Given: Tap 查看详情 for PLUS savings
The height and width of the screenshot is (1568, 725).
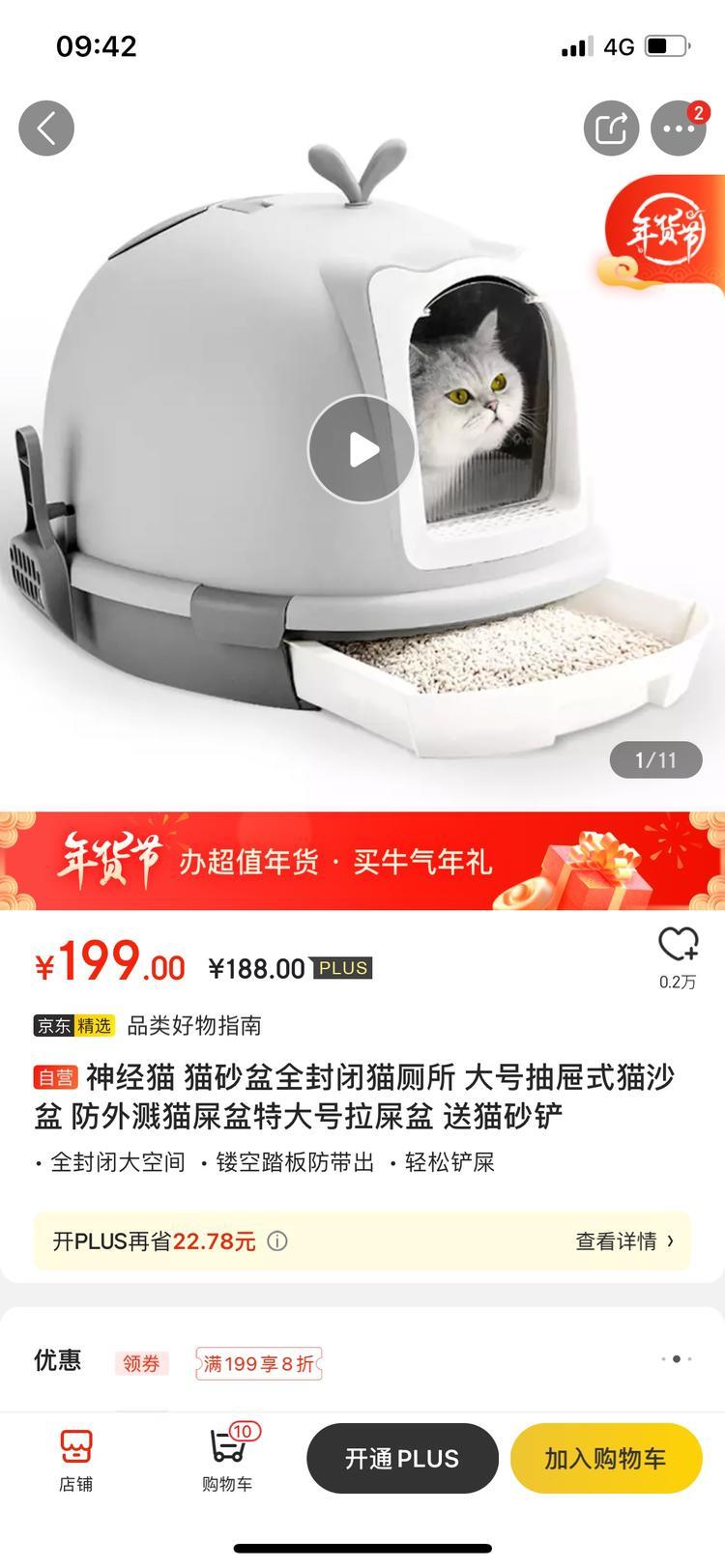Looking at the screenshot, I should [x=623, y=1240].
